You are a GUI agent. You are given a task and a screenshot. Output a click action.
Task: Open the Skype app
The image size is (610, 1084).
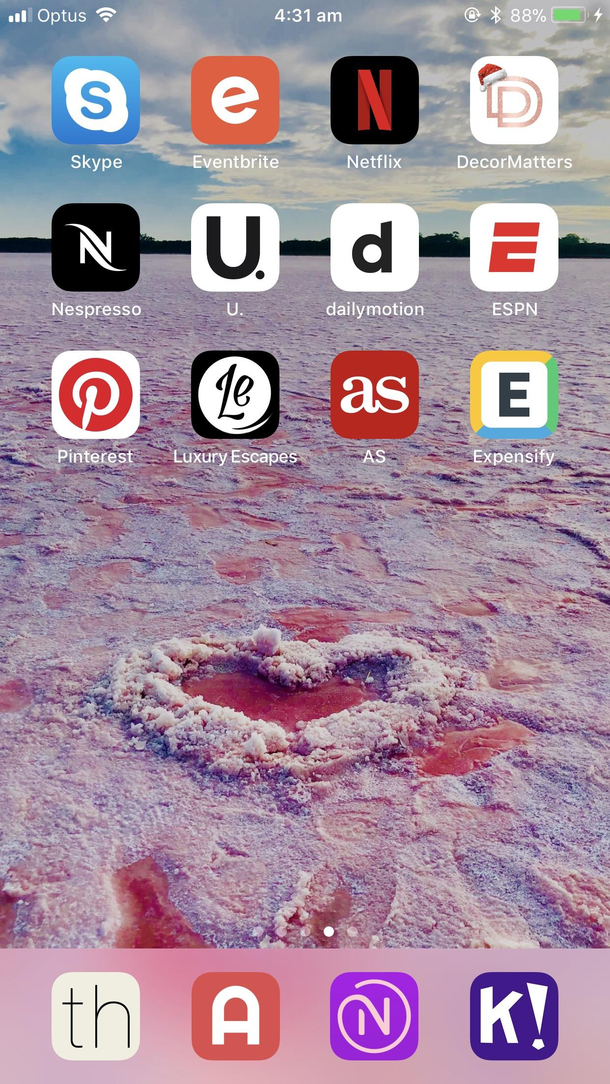(96, 100)
